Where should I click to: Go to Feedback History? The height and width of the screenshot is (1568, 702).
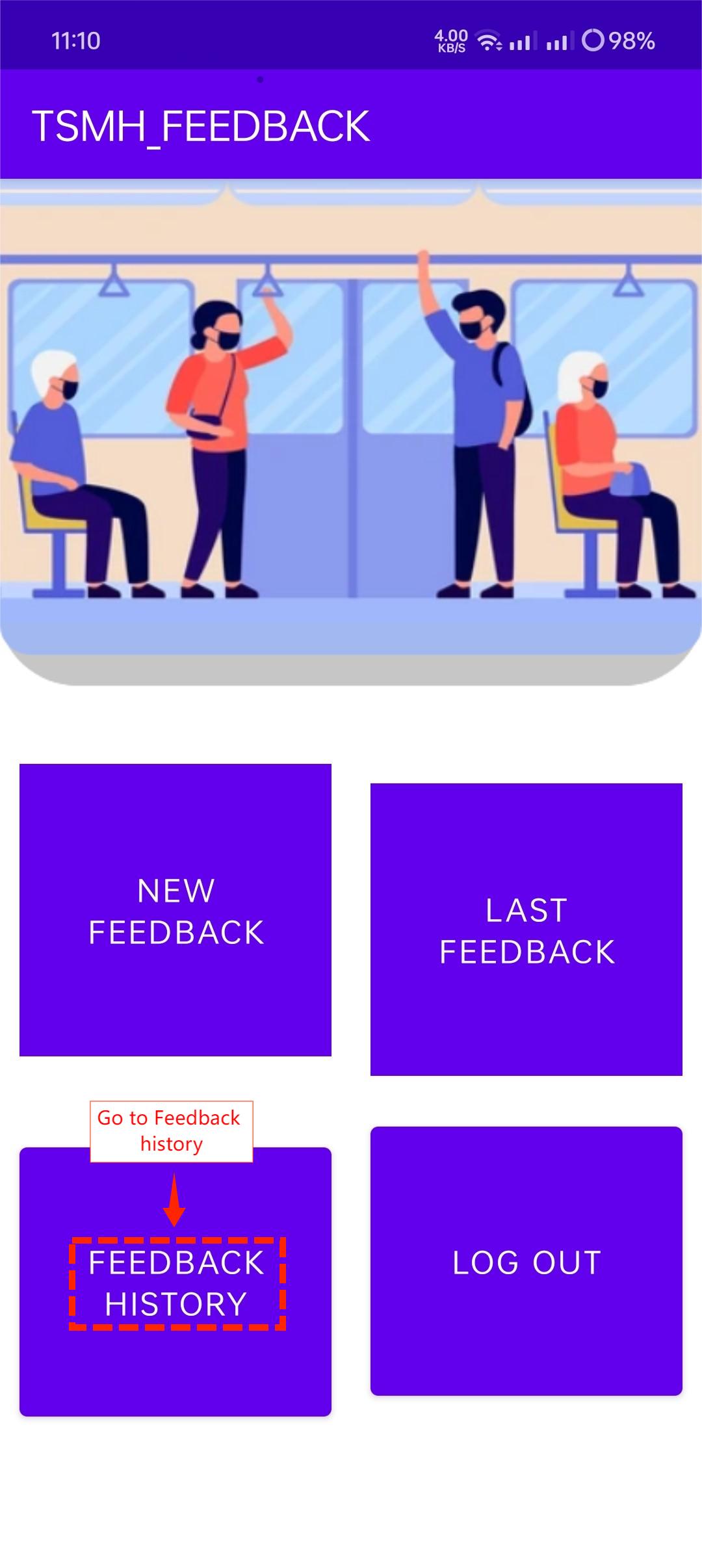click(175, 1283)
